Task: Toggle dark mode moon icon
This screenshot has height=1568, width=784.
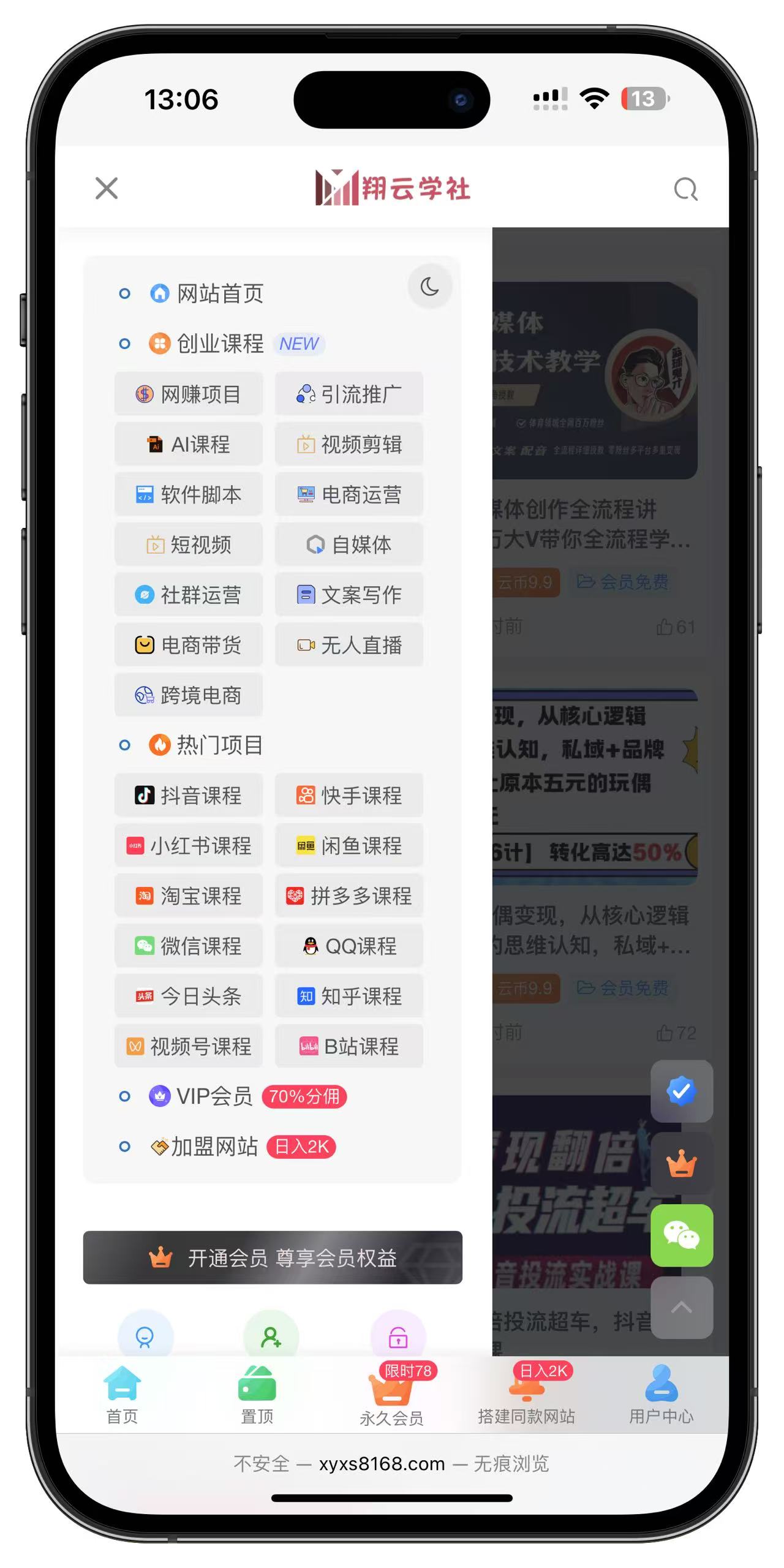Action: point(429,286)
